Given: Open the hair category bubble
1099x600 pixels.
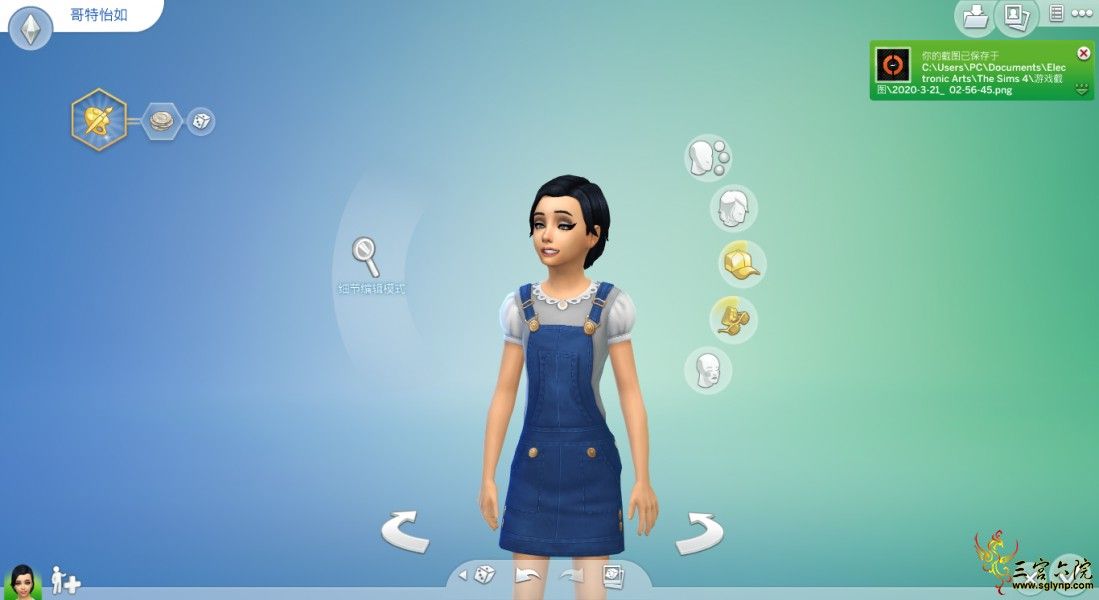Looking at the screenshot, I should coord(733,208).
